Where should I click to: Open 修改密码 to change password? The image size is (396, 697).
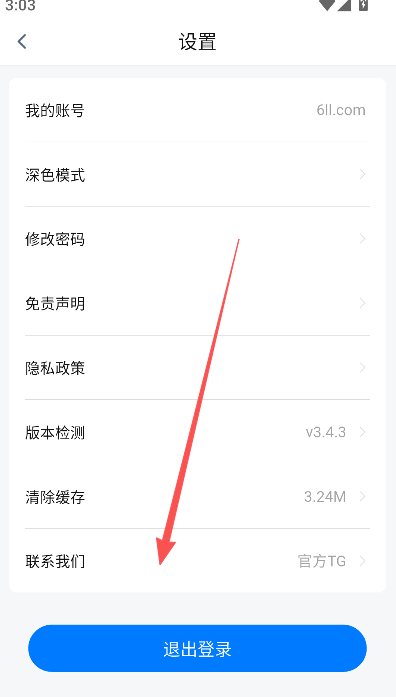coord(197,239)
